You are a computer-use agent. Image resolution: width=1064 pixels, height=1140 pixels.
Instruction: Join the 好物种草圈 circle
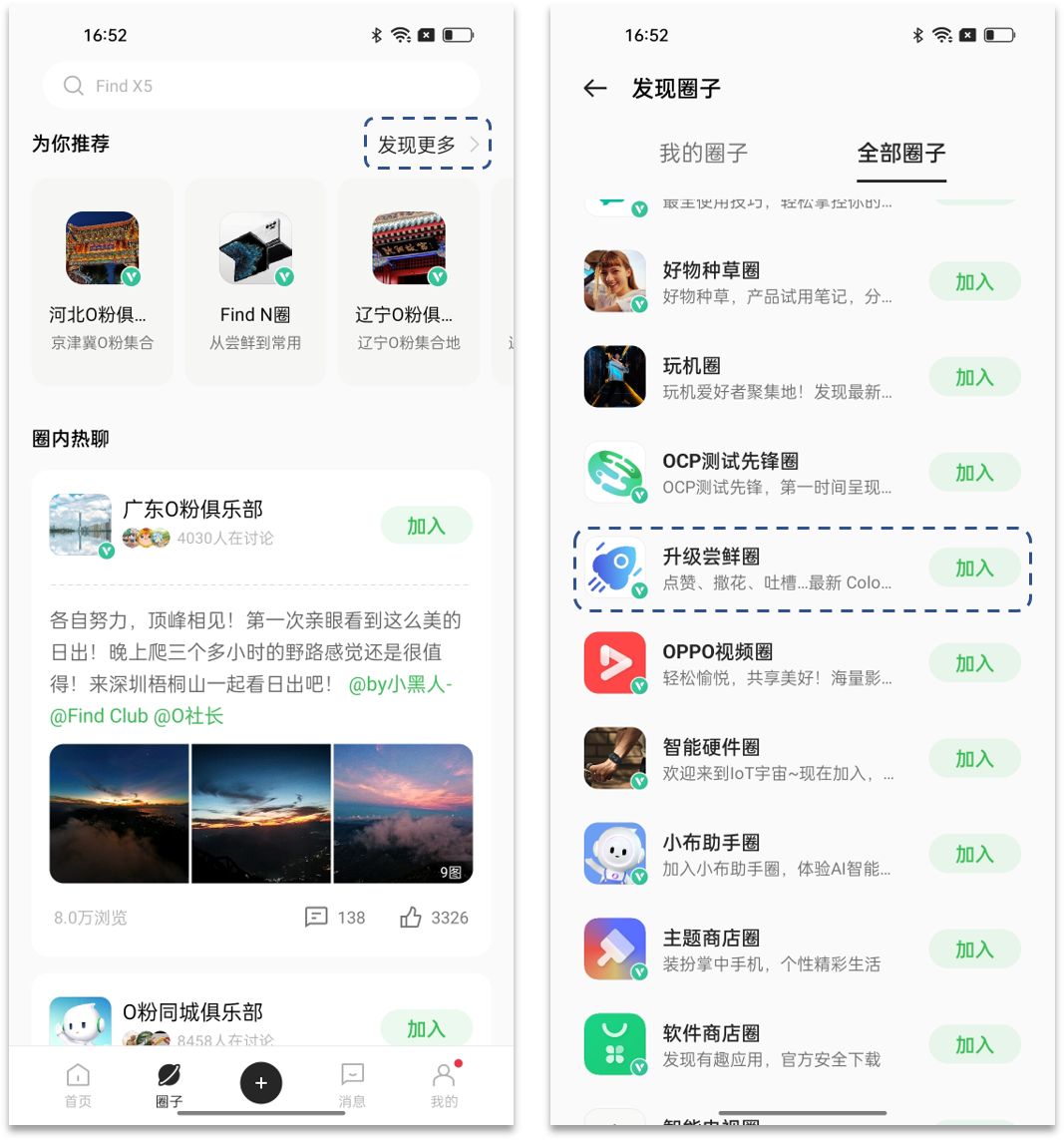(x=974, y=282)
